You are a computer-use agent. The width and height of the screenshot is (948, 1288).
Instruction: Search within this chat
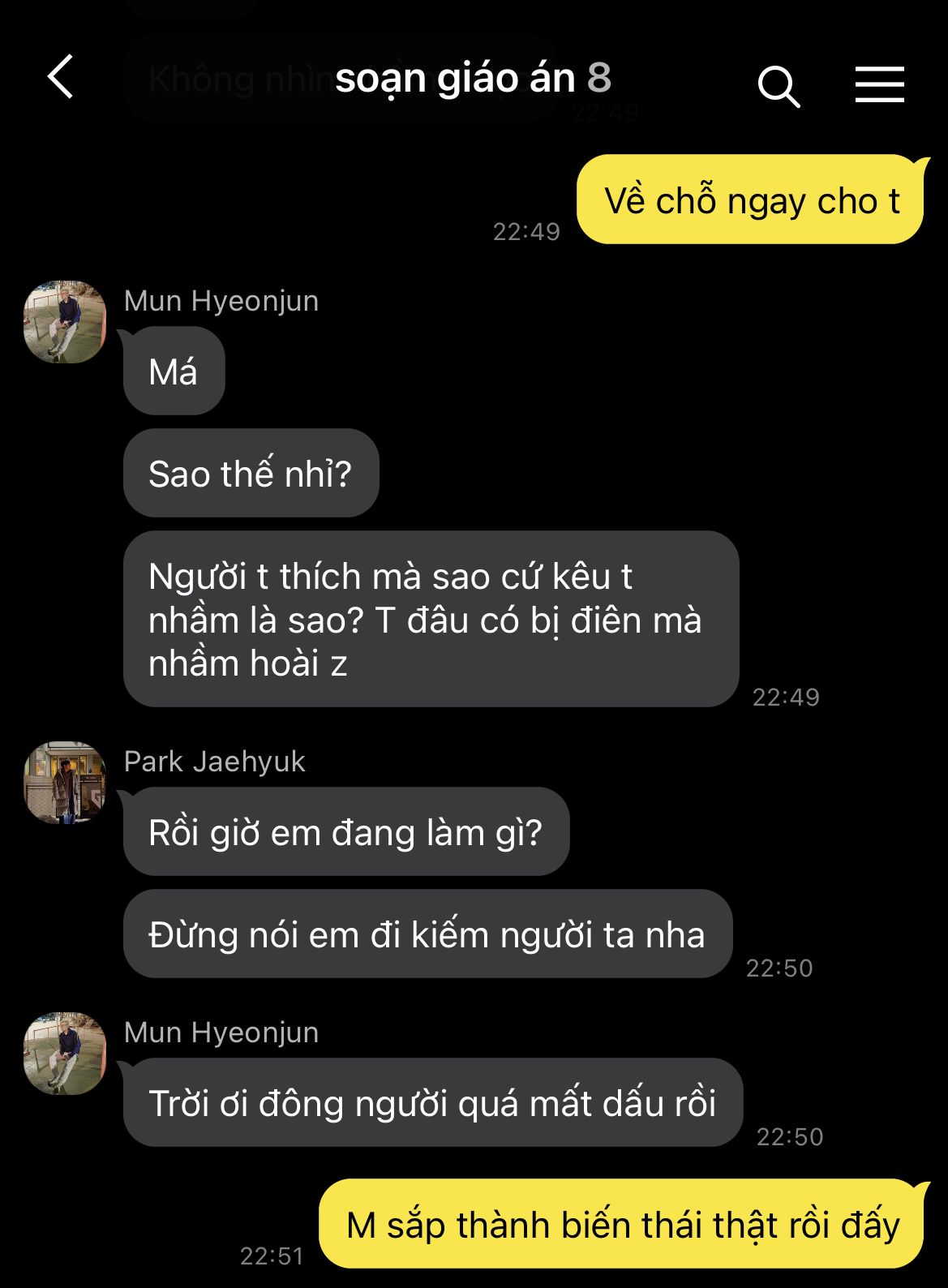(x=779, y=85)
